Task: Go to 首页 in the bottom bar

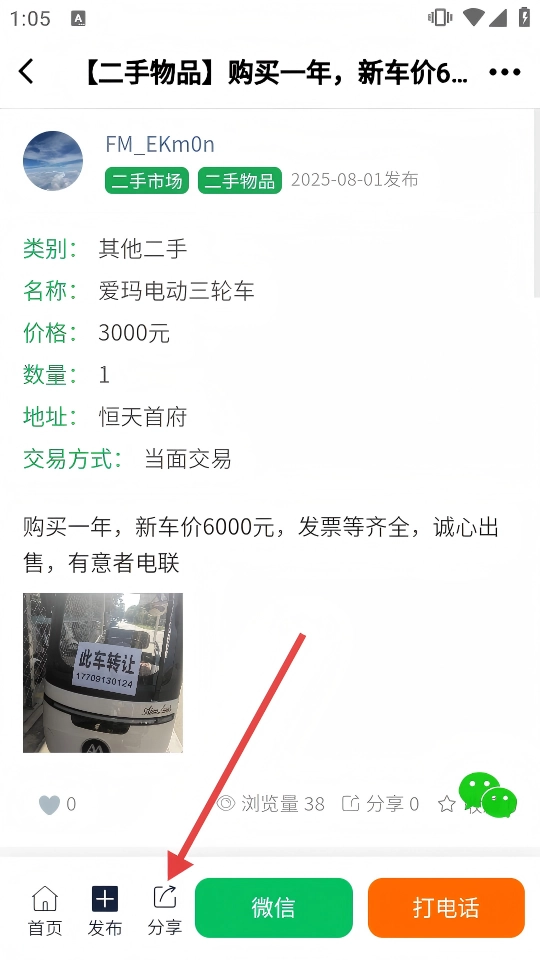Action: (45, 910)
